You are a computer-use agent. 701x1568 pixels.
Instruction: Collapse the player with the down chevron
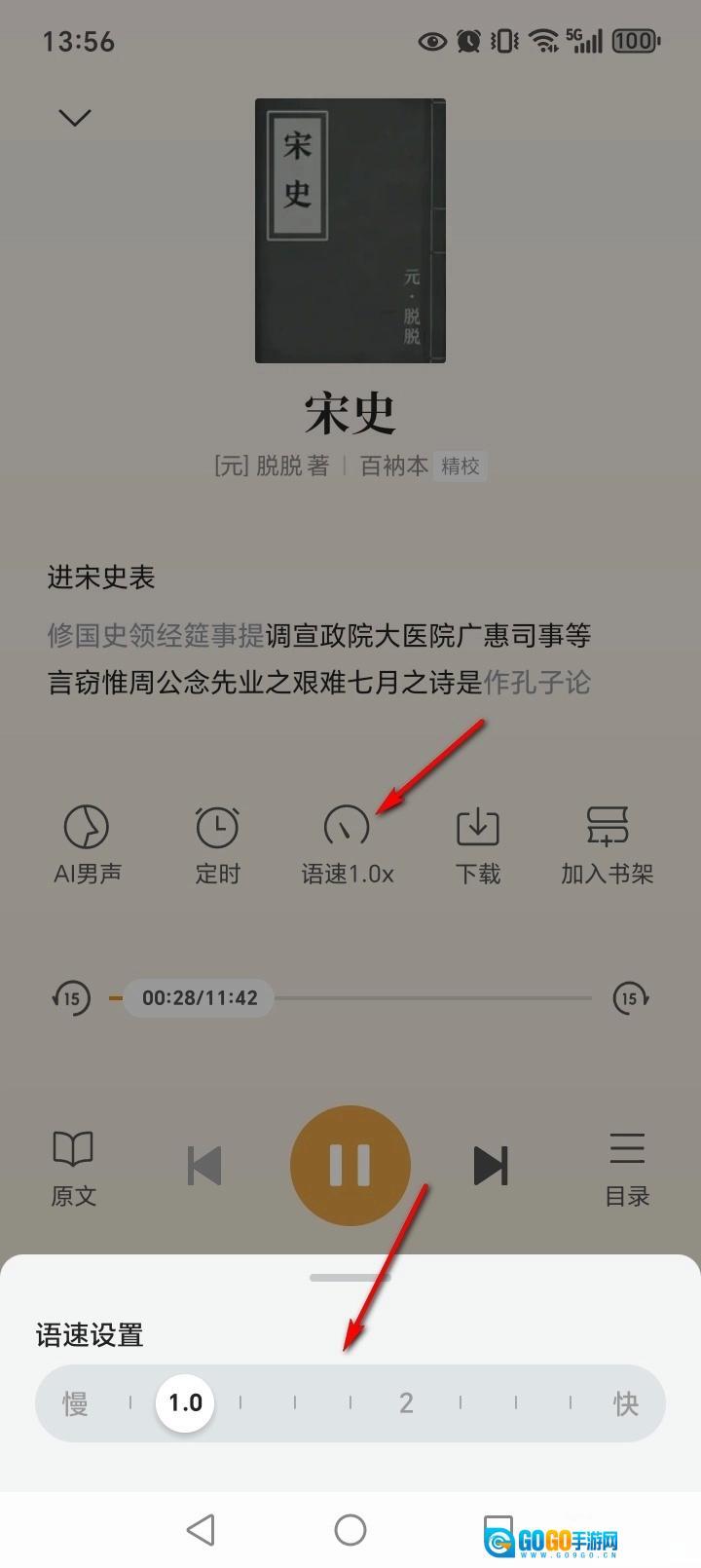pos(75,118)
